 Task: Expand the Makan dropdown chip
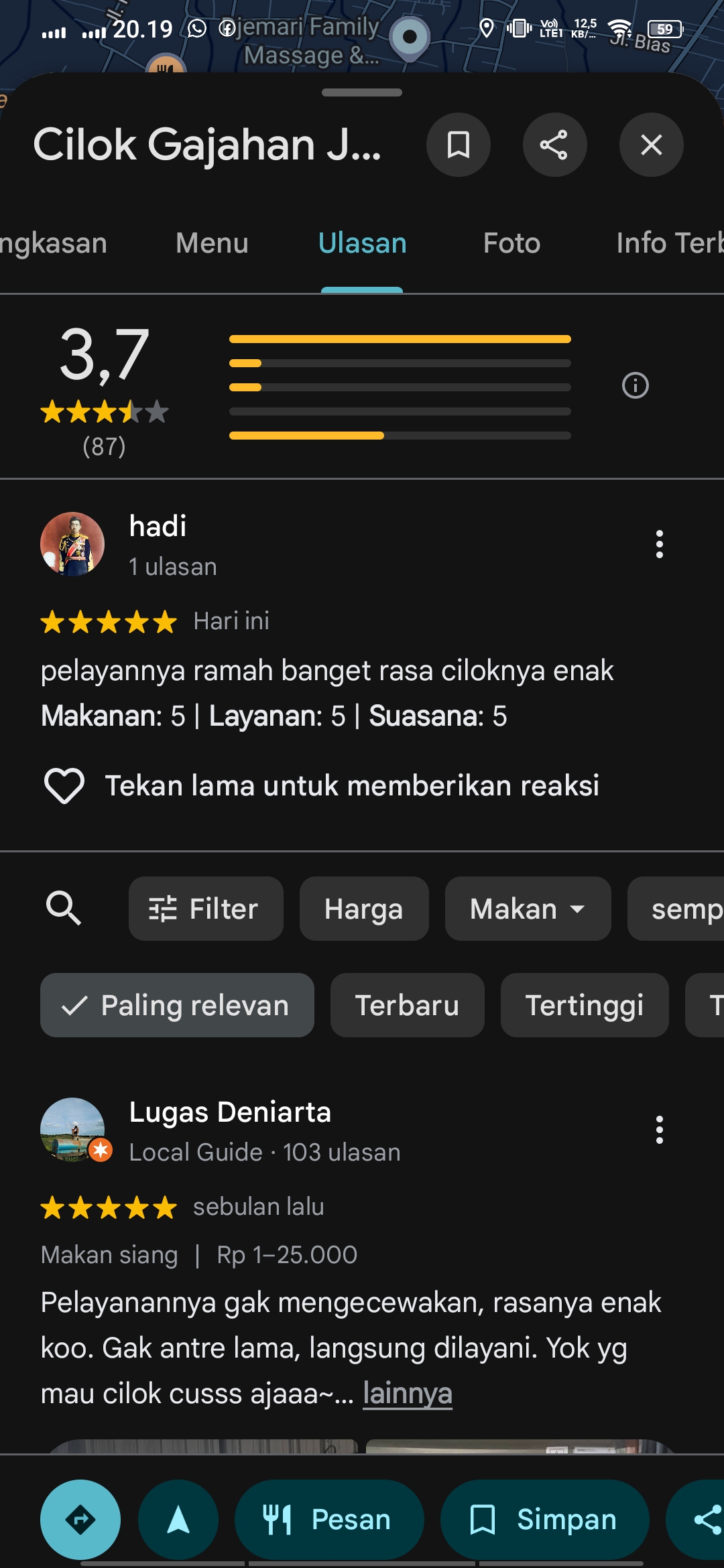tap(528, 909)
